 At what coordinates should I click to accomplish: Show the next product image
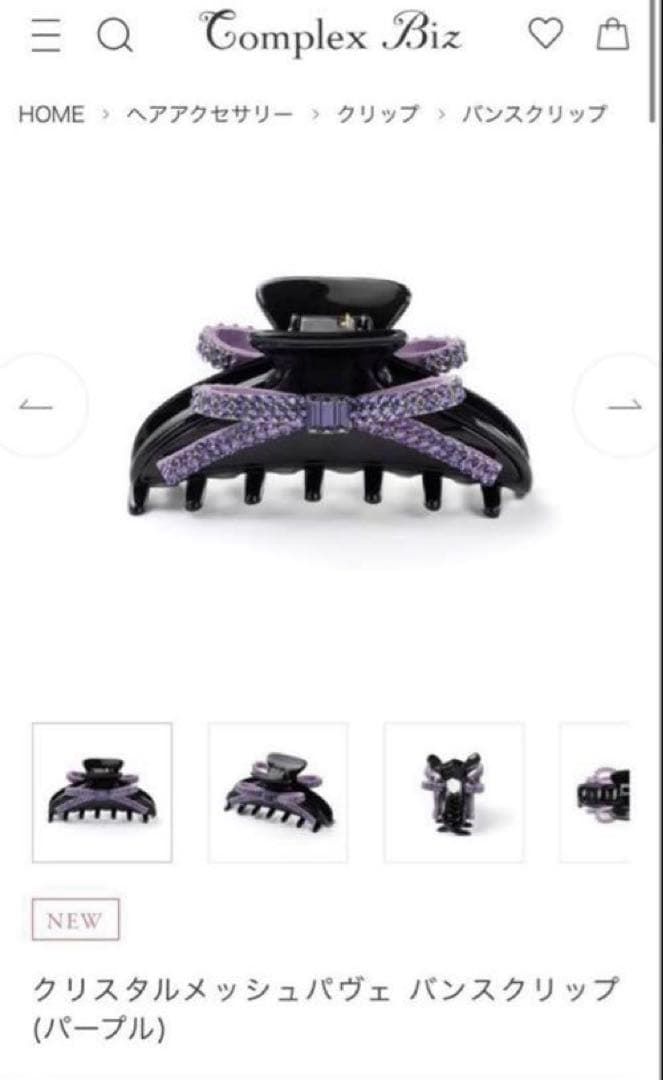(x=624, y=405)
